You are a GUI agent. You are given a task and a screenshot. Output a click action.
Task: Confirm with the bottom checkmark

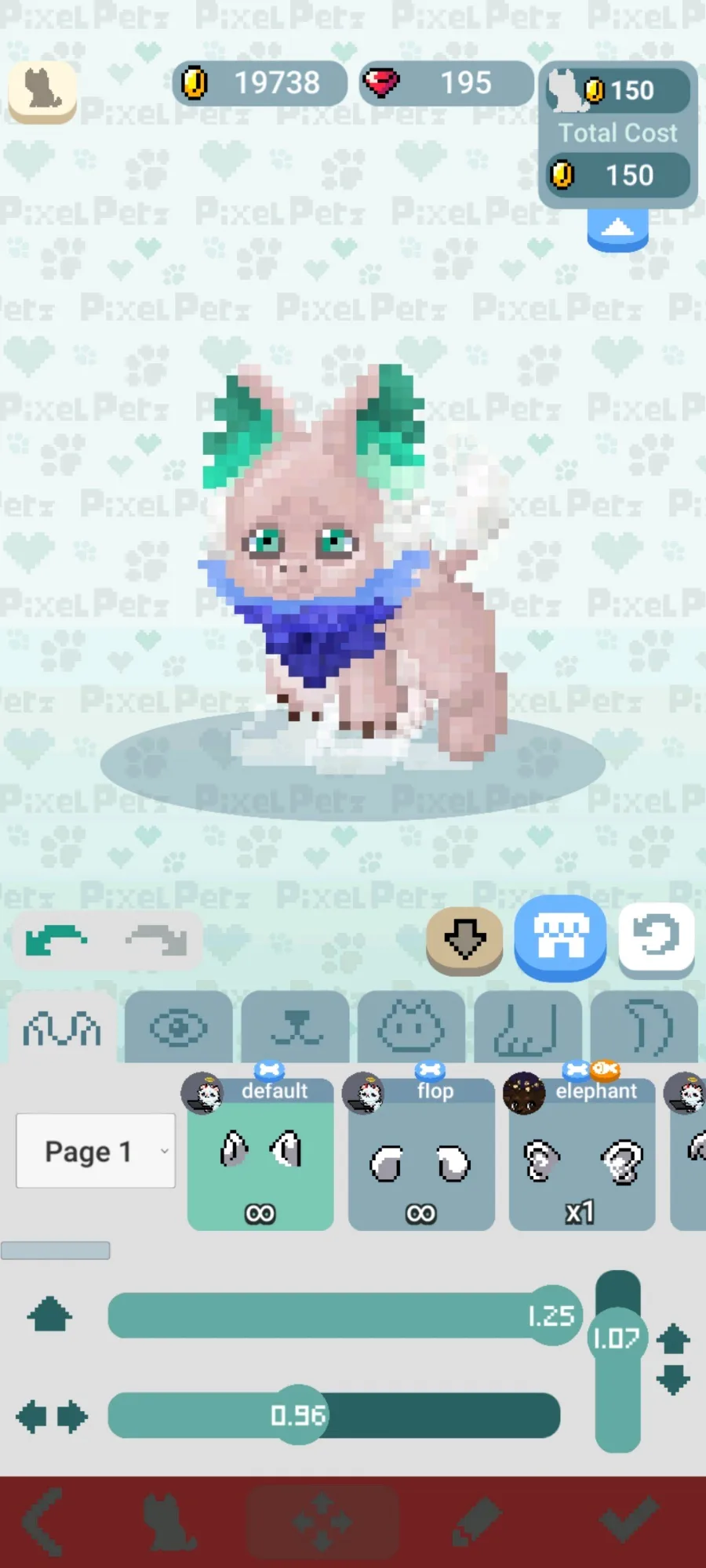coord(629,1519)
